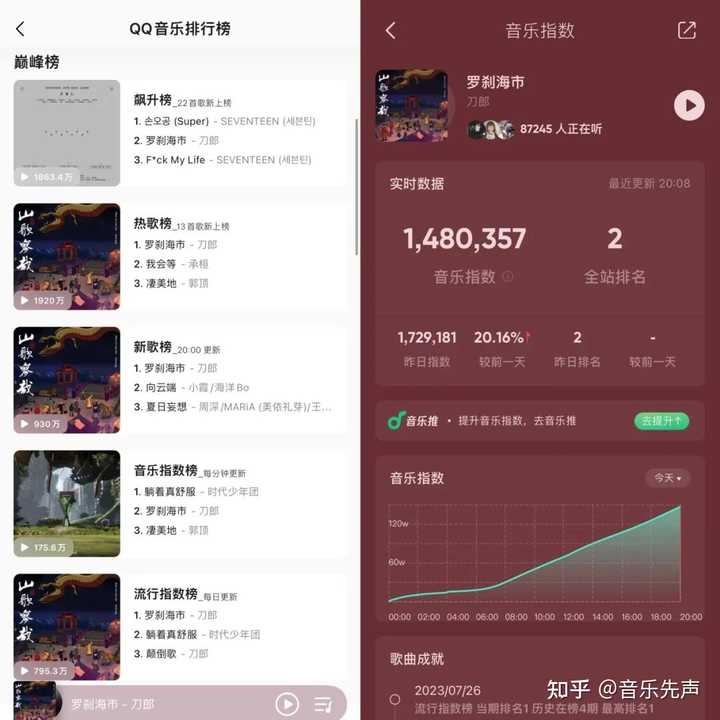Go back from 音乐指数 page
Image resolution: width=720 pixels, height=720 pixels.
click(391, 30)
